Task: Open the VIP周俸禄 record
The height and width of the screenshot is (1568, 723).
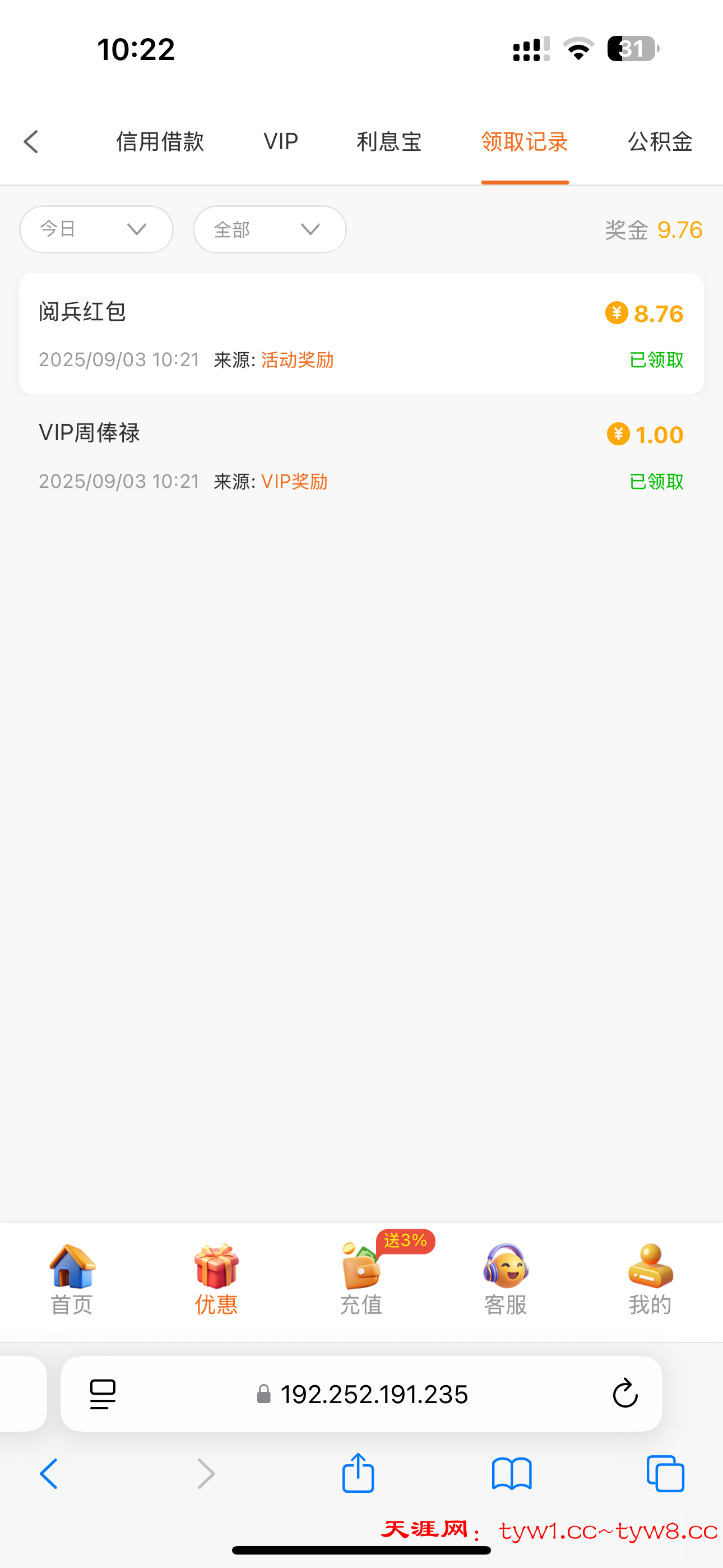Action: (x=361, y=456)
